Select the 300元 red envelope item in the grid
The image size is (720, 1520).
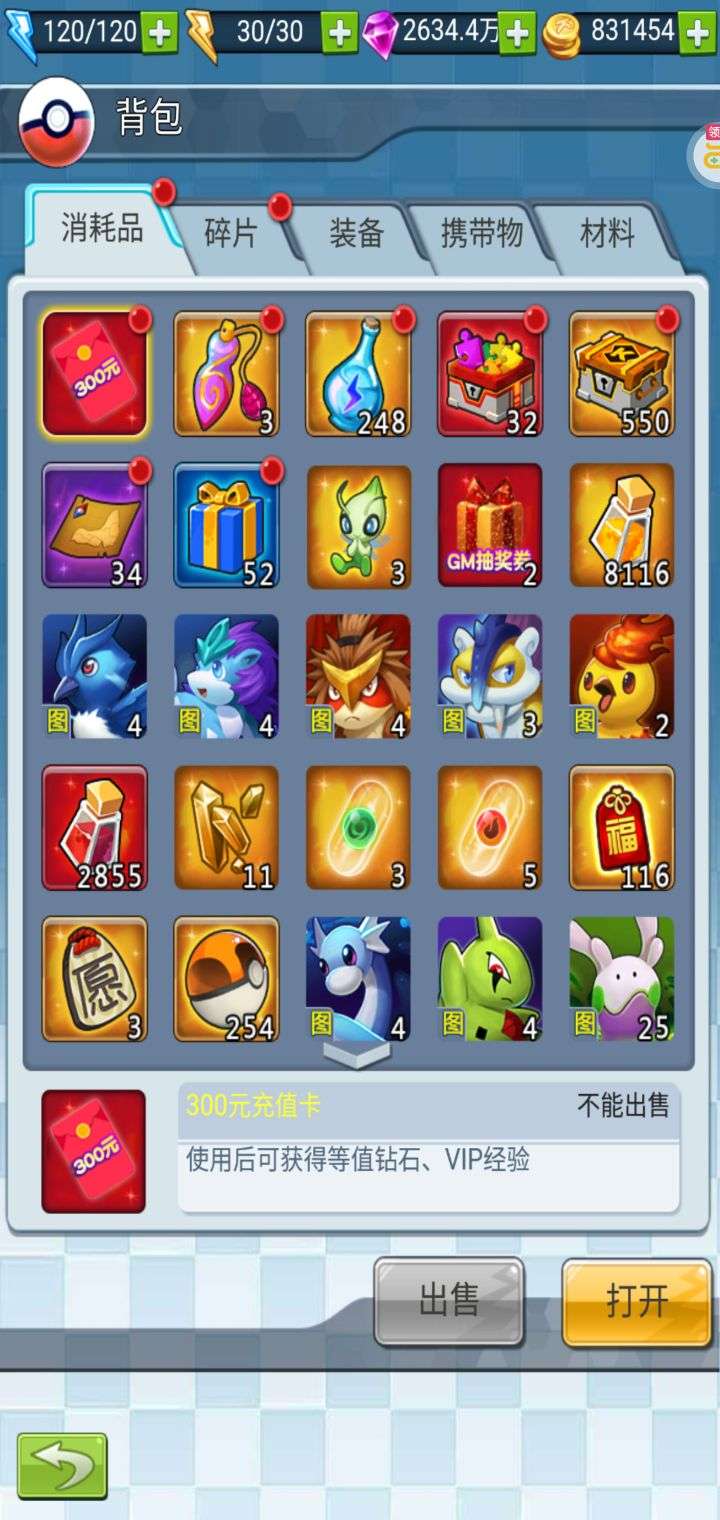(x=94, y=373)
